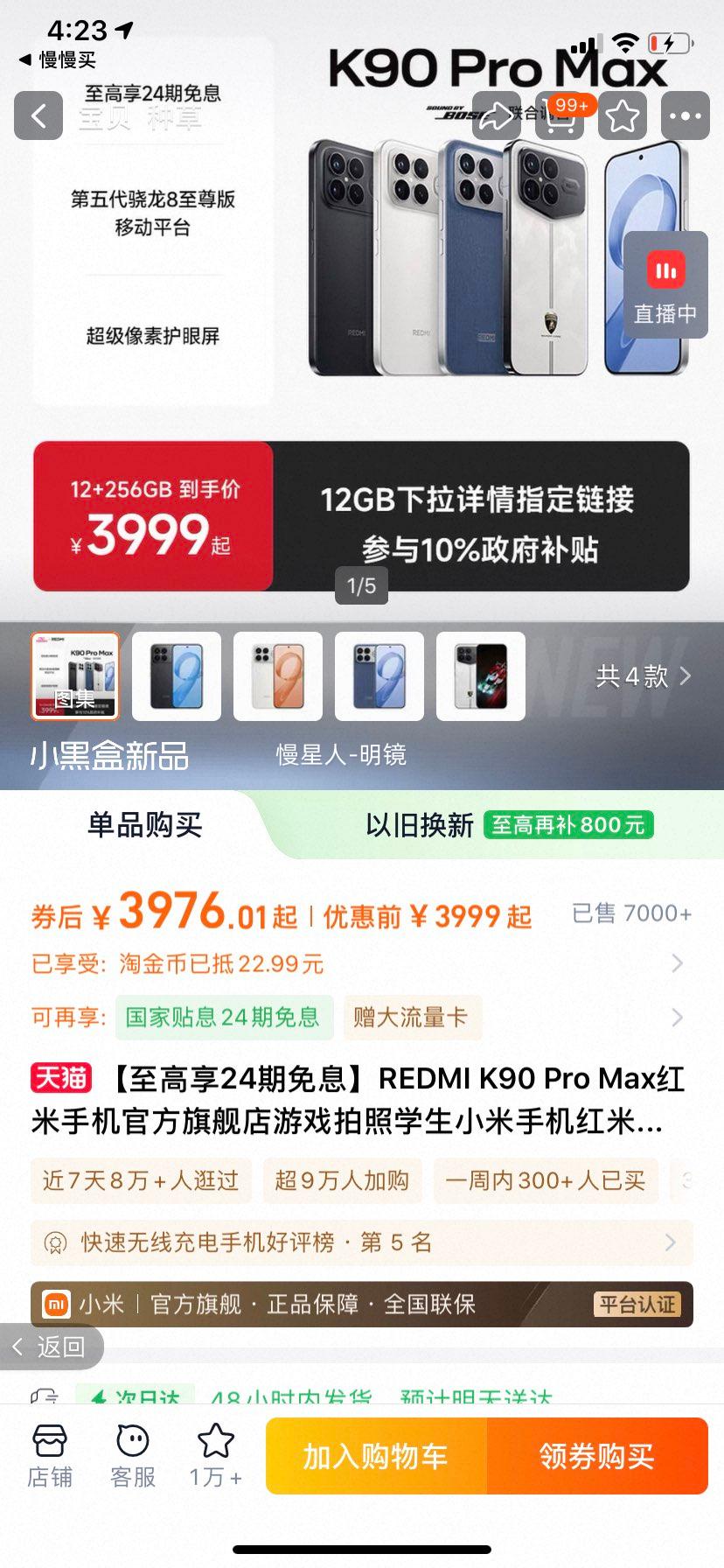Tap the back arrow at top left
Viewport: 724px width, 1568px height.
point(38,115)
